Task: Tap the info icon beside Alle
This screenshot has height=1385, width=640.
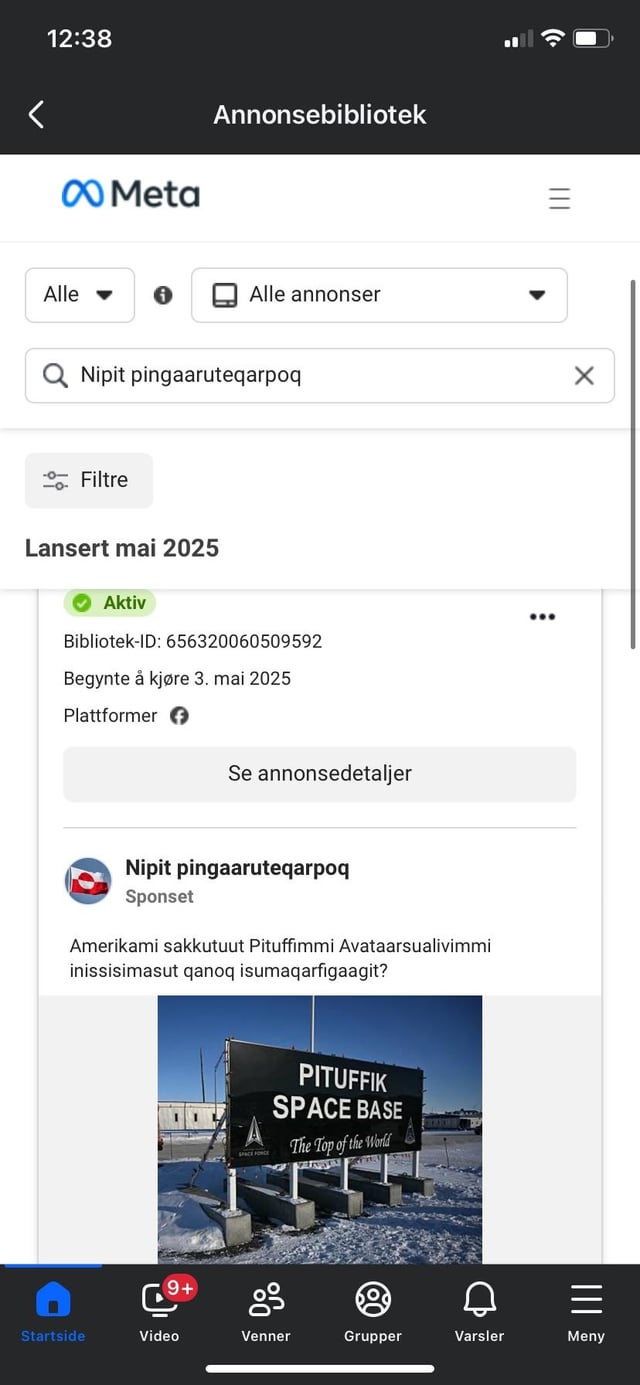Action: (163, 295)
